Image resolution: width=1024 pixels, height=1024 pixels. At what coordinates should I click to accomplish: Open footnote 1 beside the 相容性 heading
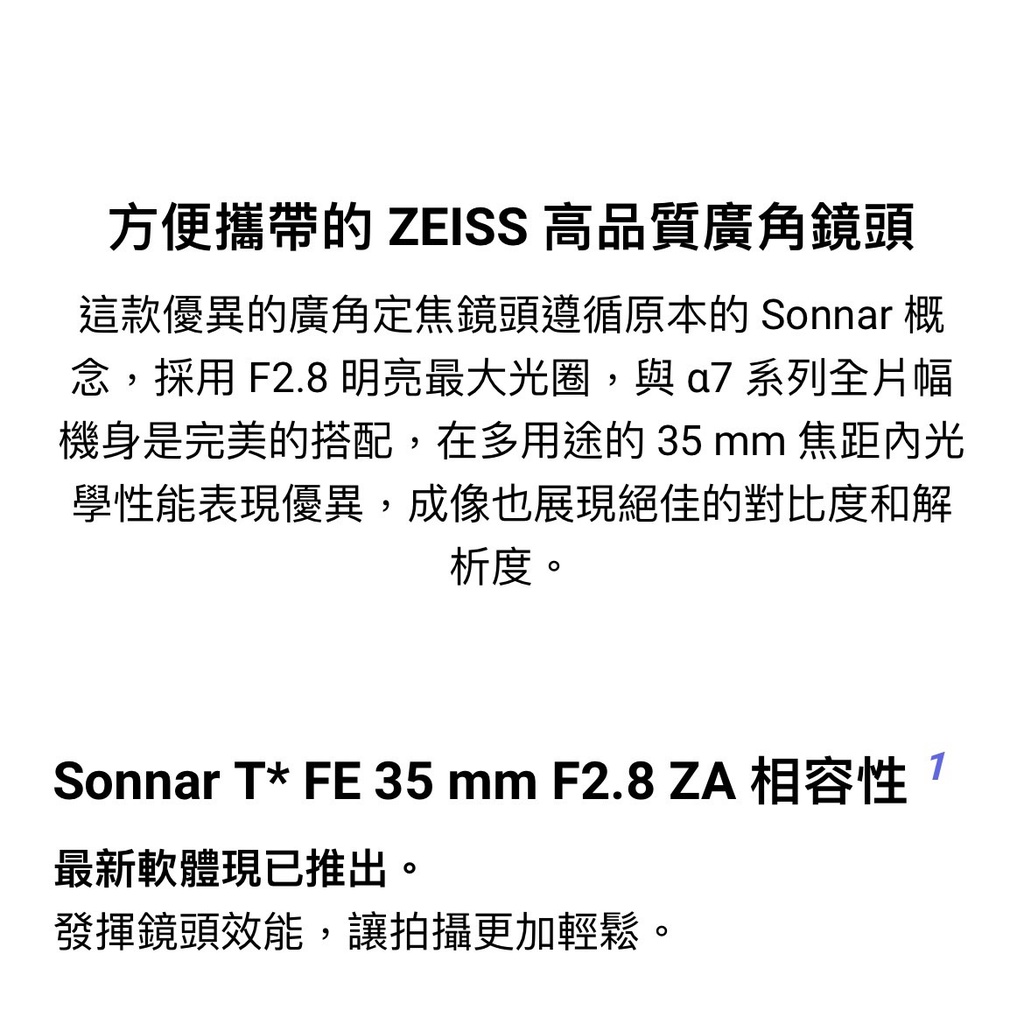(x=938, y=765)
